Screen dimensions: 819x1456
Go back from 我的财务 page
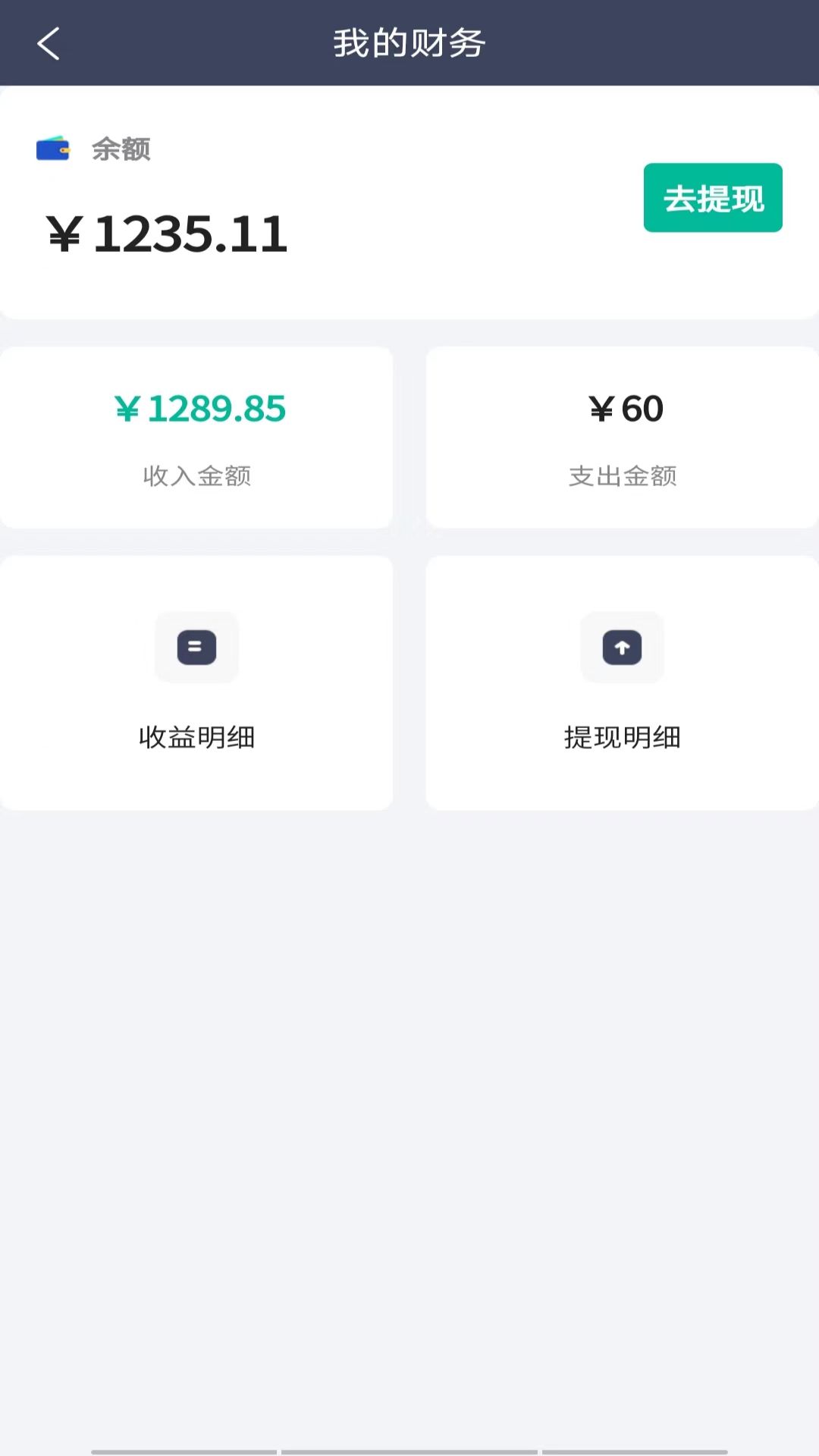pyautogui.click(x=49, y=43)
